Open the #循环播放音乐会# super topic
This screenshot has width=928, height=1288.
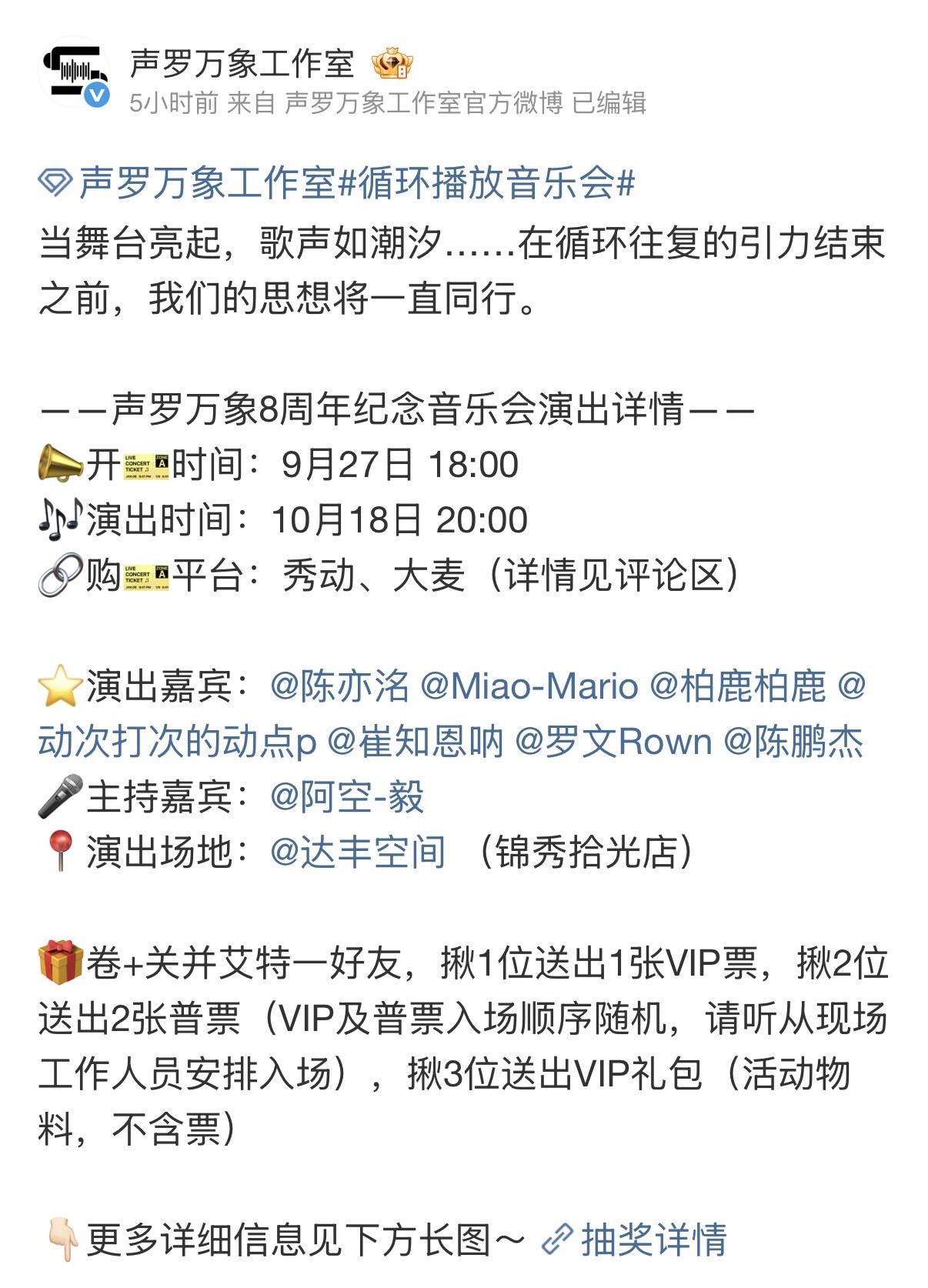pyautogui.click(x=486, y=184)
